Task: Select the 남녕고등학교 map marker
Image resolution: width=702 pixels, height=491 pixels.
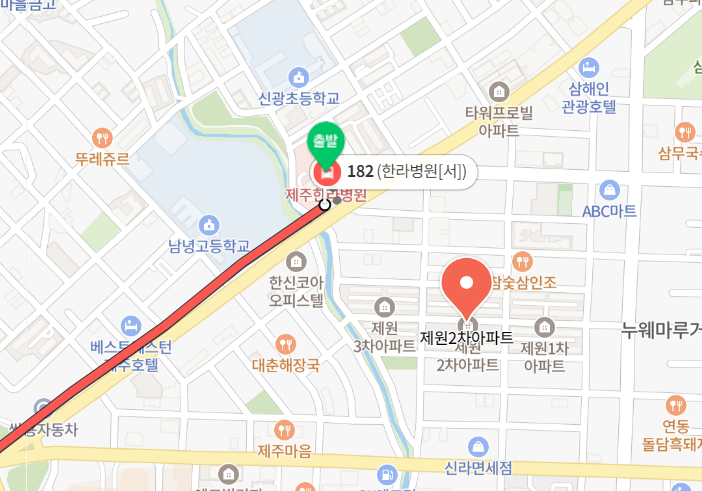Action: coord(208,224)
